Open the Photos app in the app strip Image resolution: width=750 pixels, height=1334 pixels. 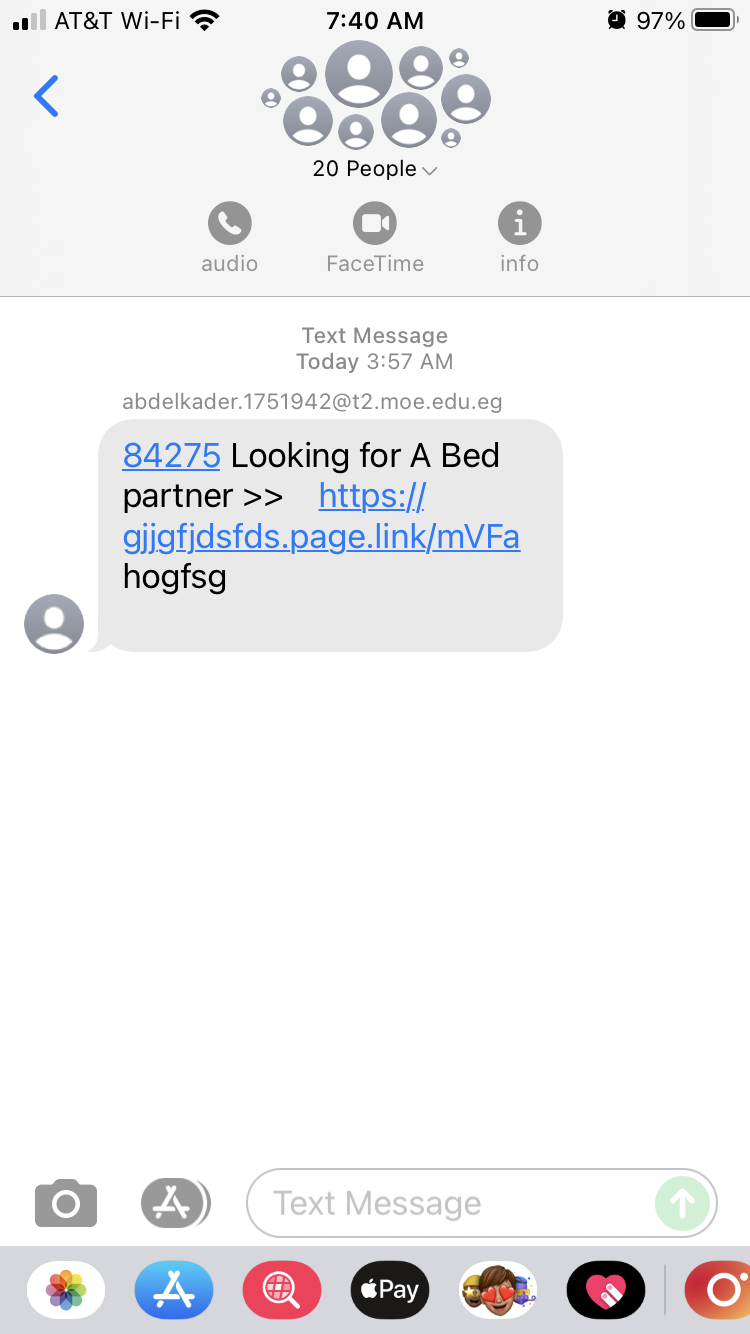[66, 1290]
